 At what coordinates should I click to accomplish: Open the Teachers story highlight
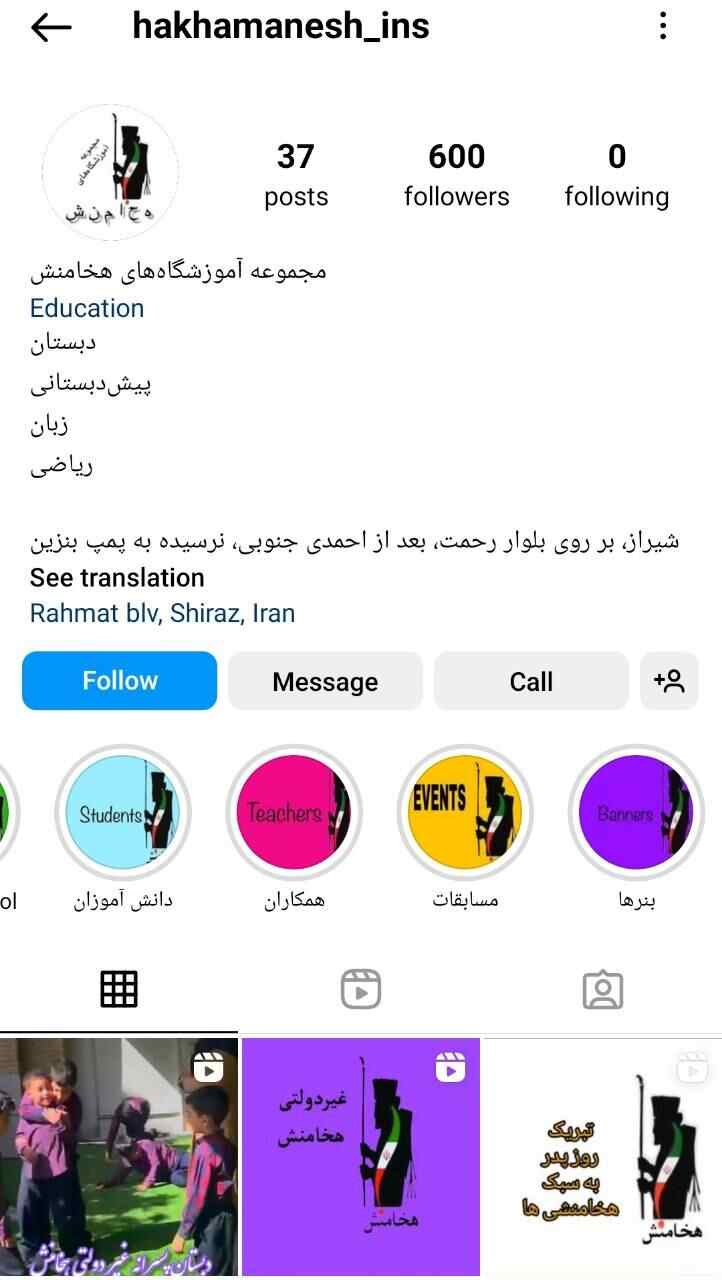coord(294,813)
